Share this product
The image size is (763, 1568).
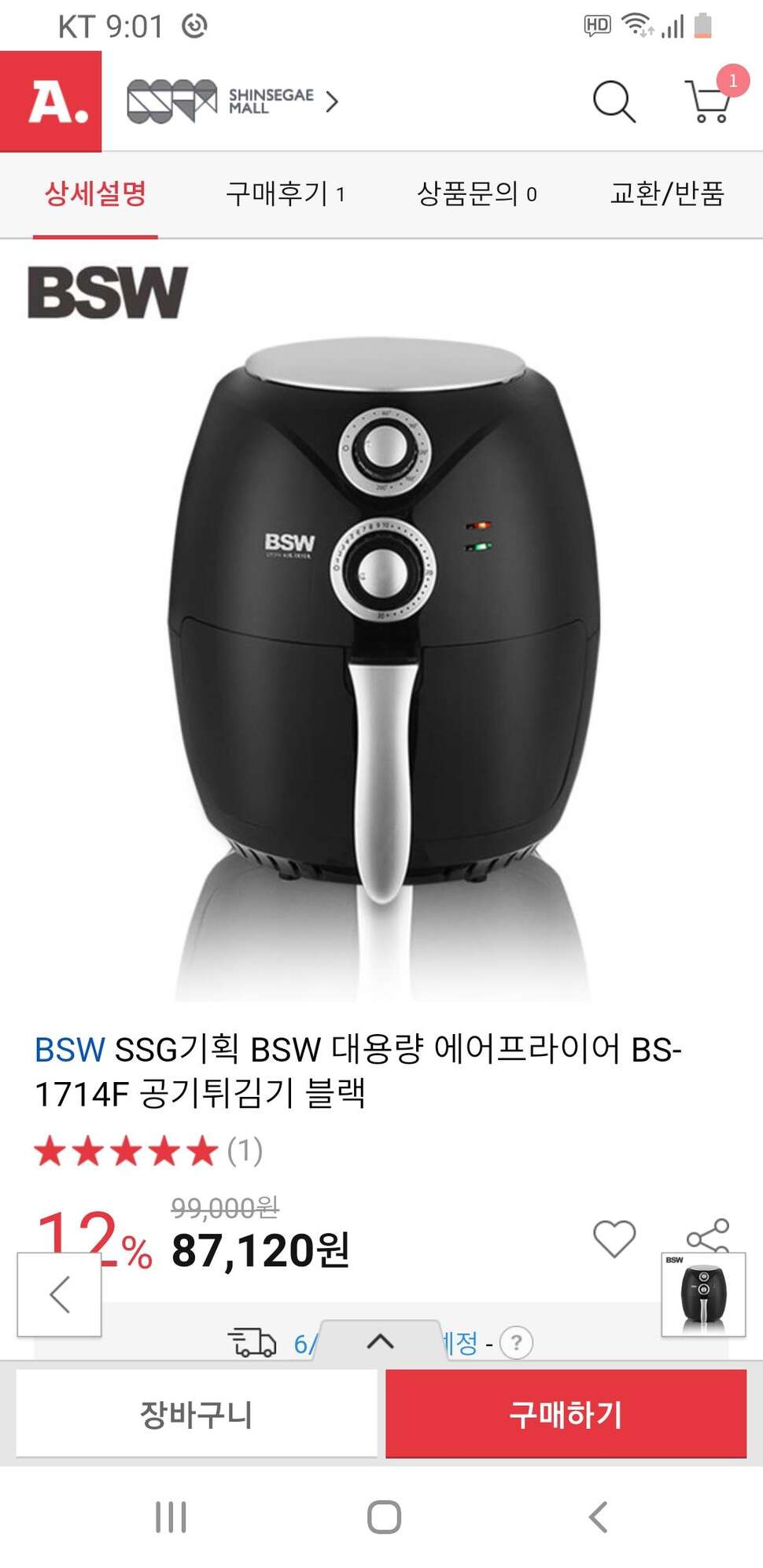coord(708,1236)
